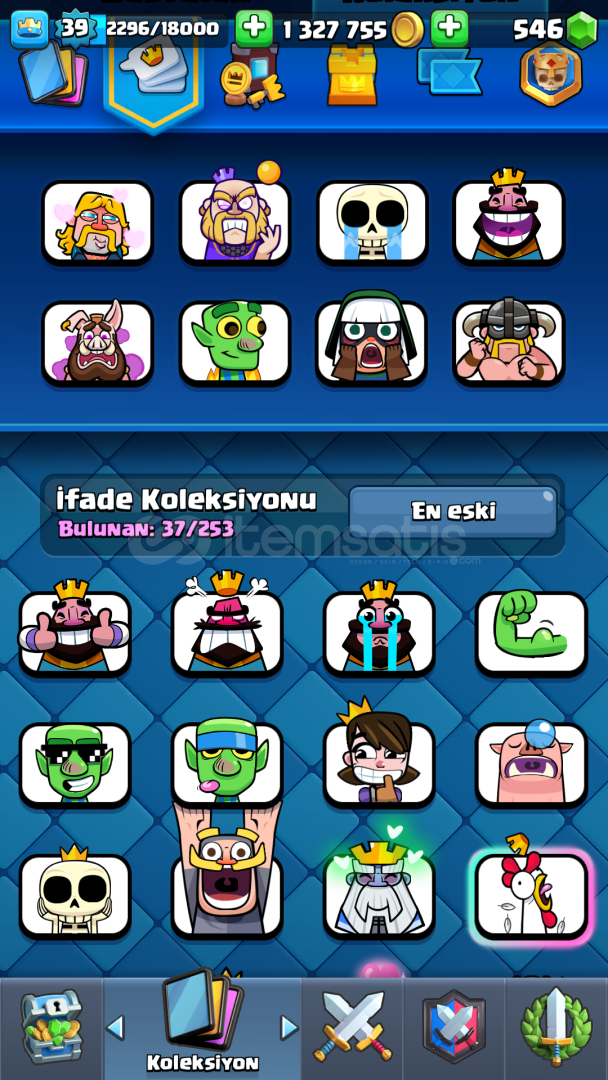Viewport: 608px width, 1080px height.
Task: Go to the next collection page arrow
Action: (290, 1028)
